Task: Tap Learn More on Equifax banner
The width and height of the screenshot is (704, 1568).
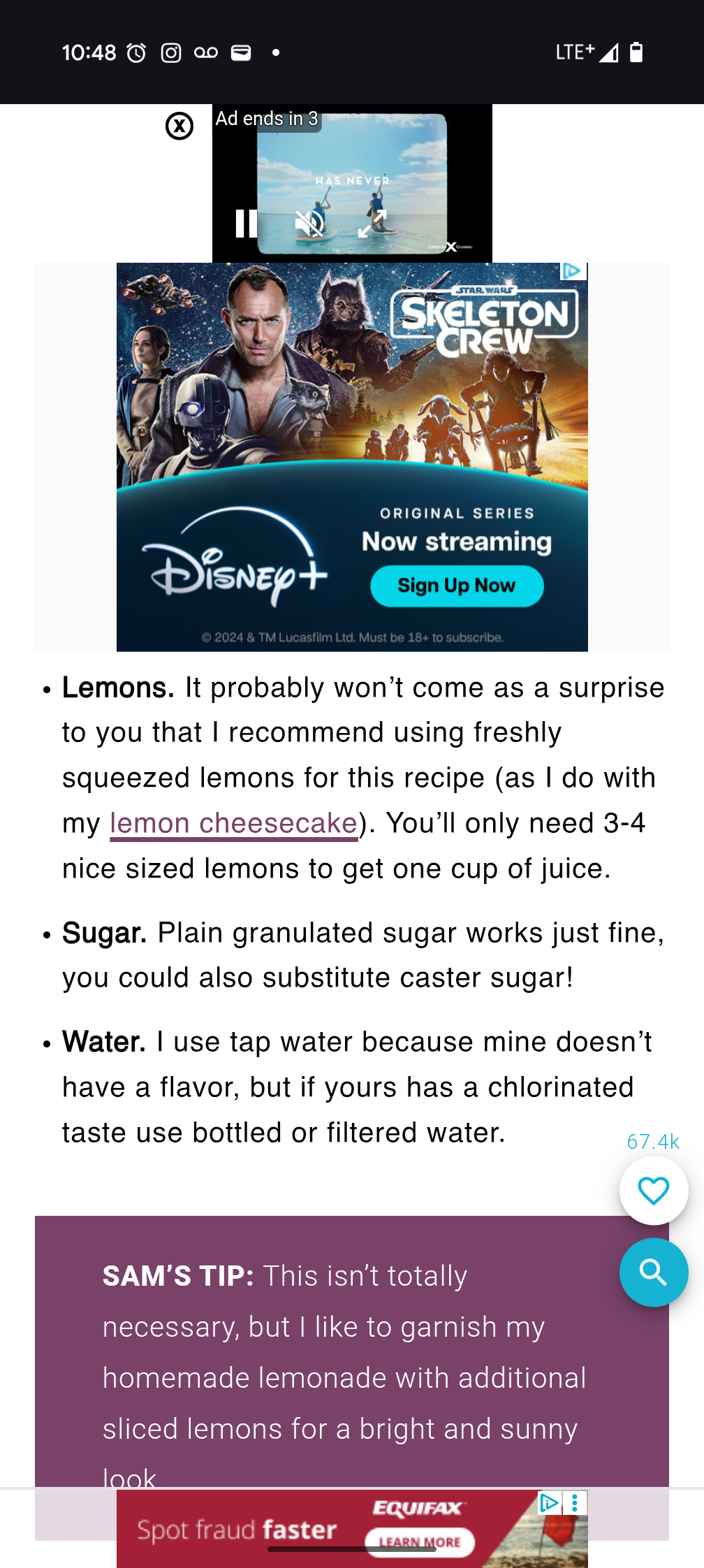Action: point(420,1541)
